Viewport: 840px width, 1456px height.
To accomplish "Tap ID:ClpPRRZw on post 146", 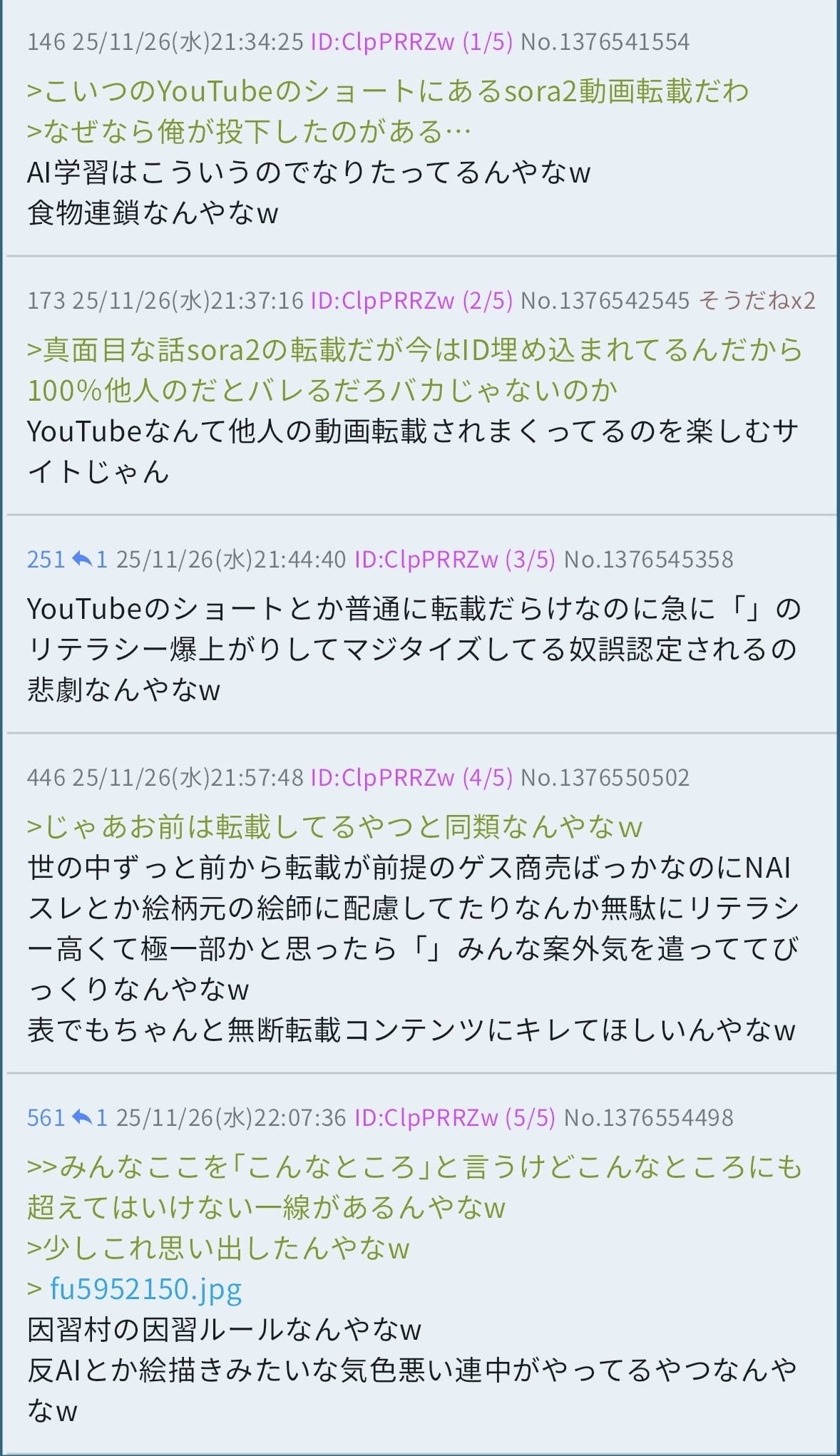I will (x=382, y=42).
